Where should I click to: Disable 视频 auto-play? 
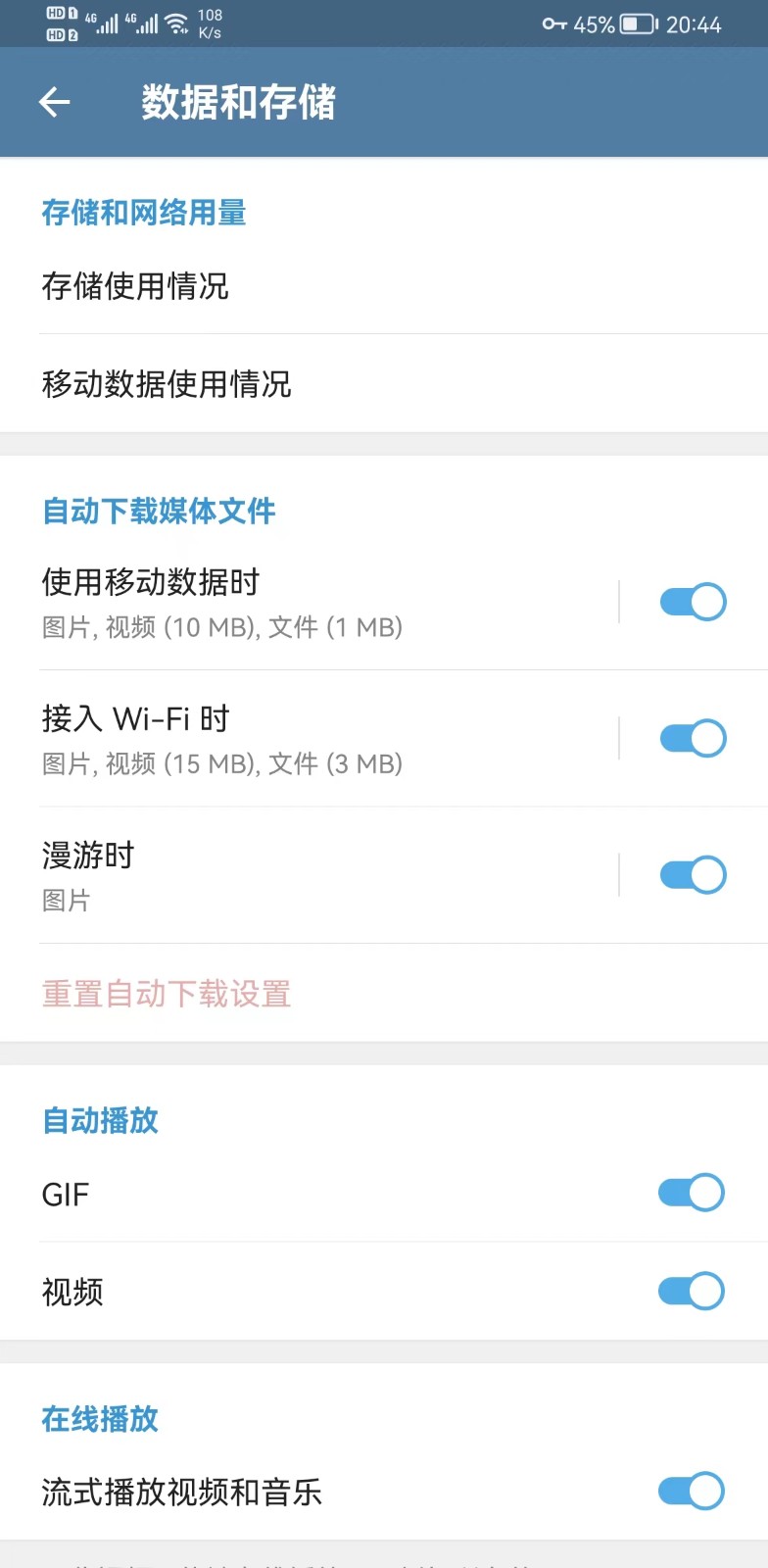[690, 1291]
